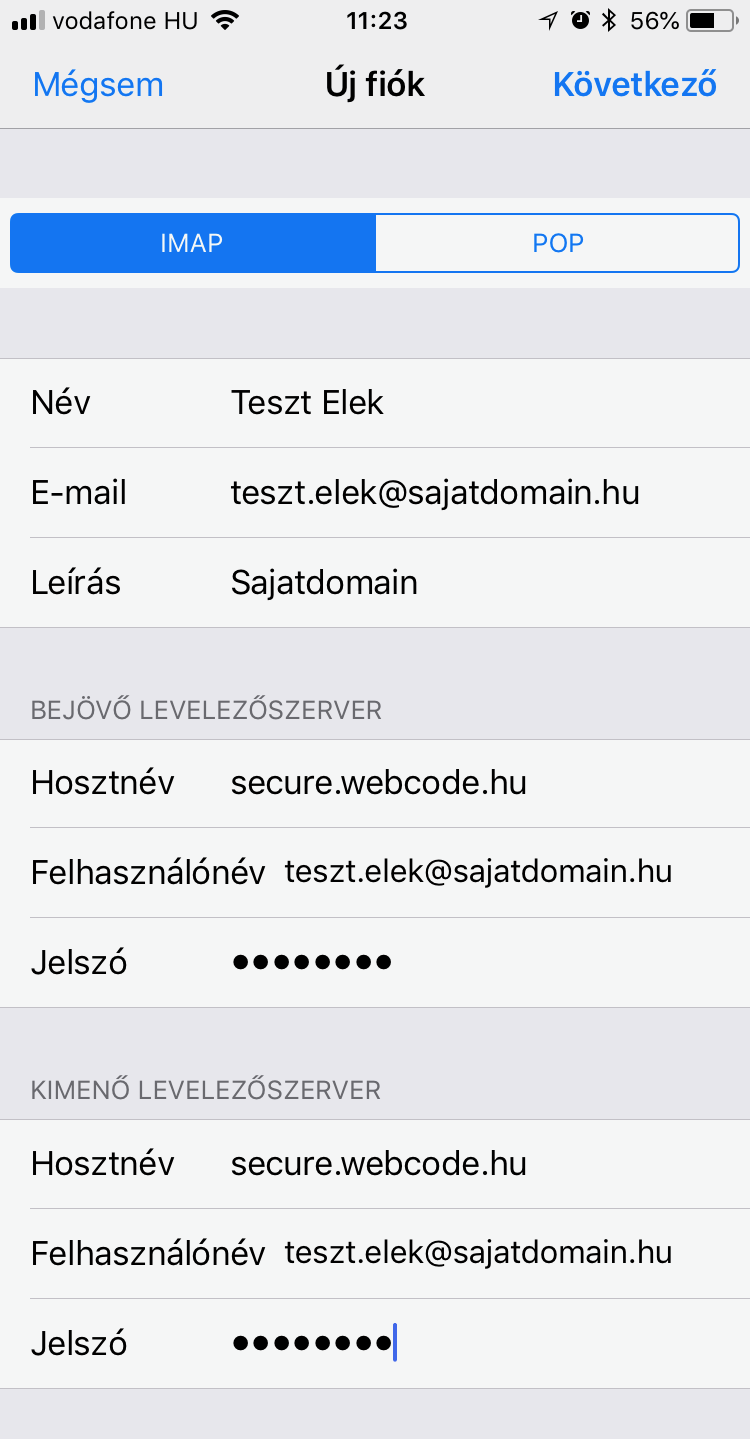Viewport: 750px width, 1439px height.
Task: Select the IMAP segment
Action: coord(193,243)
